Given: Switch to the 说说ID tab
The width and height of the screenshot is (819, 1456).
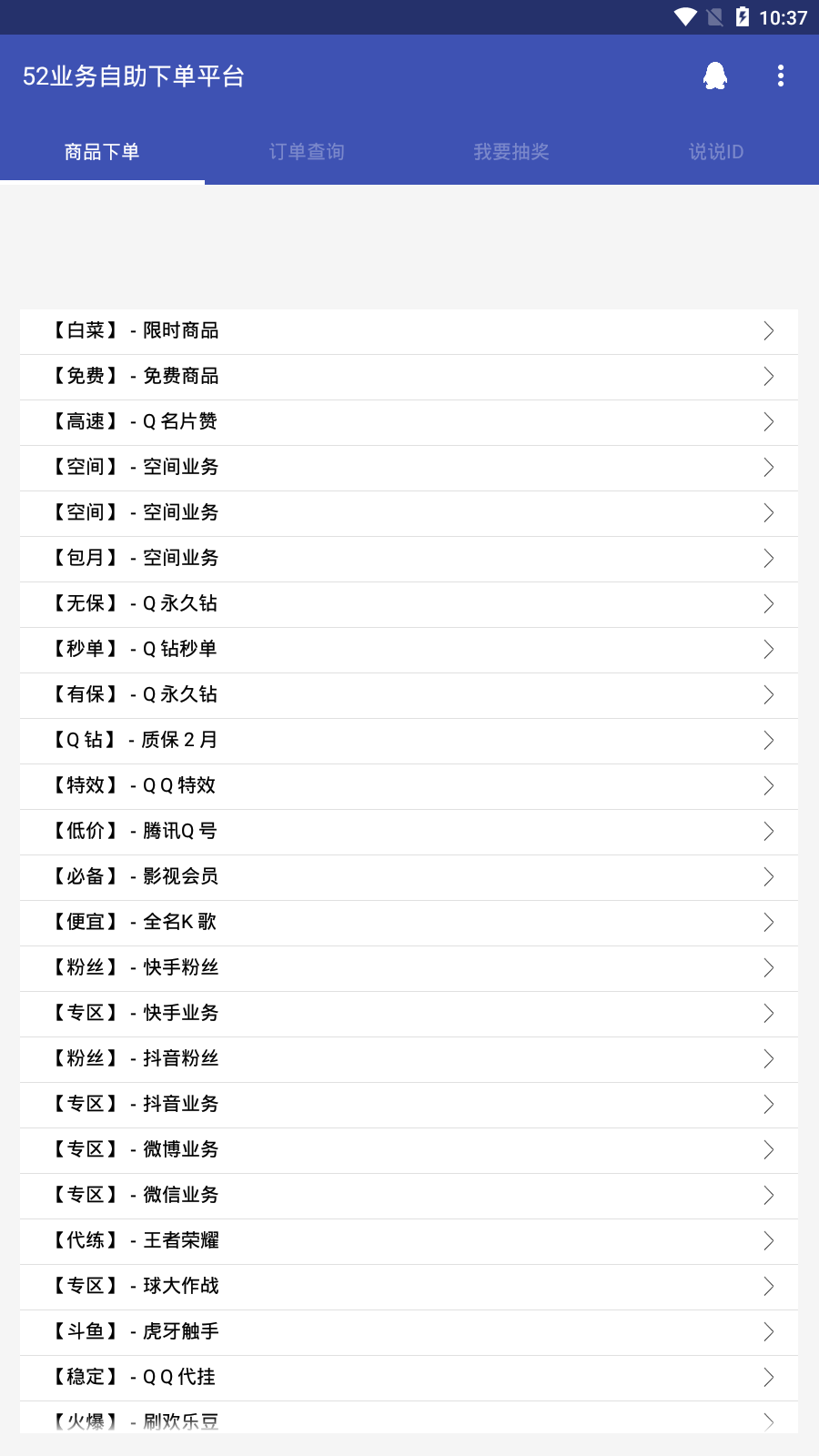Looking at the screenshot, I should (x=716, y=152).
